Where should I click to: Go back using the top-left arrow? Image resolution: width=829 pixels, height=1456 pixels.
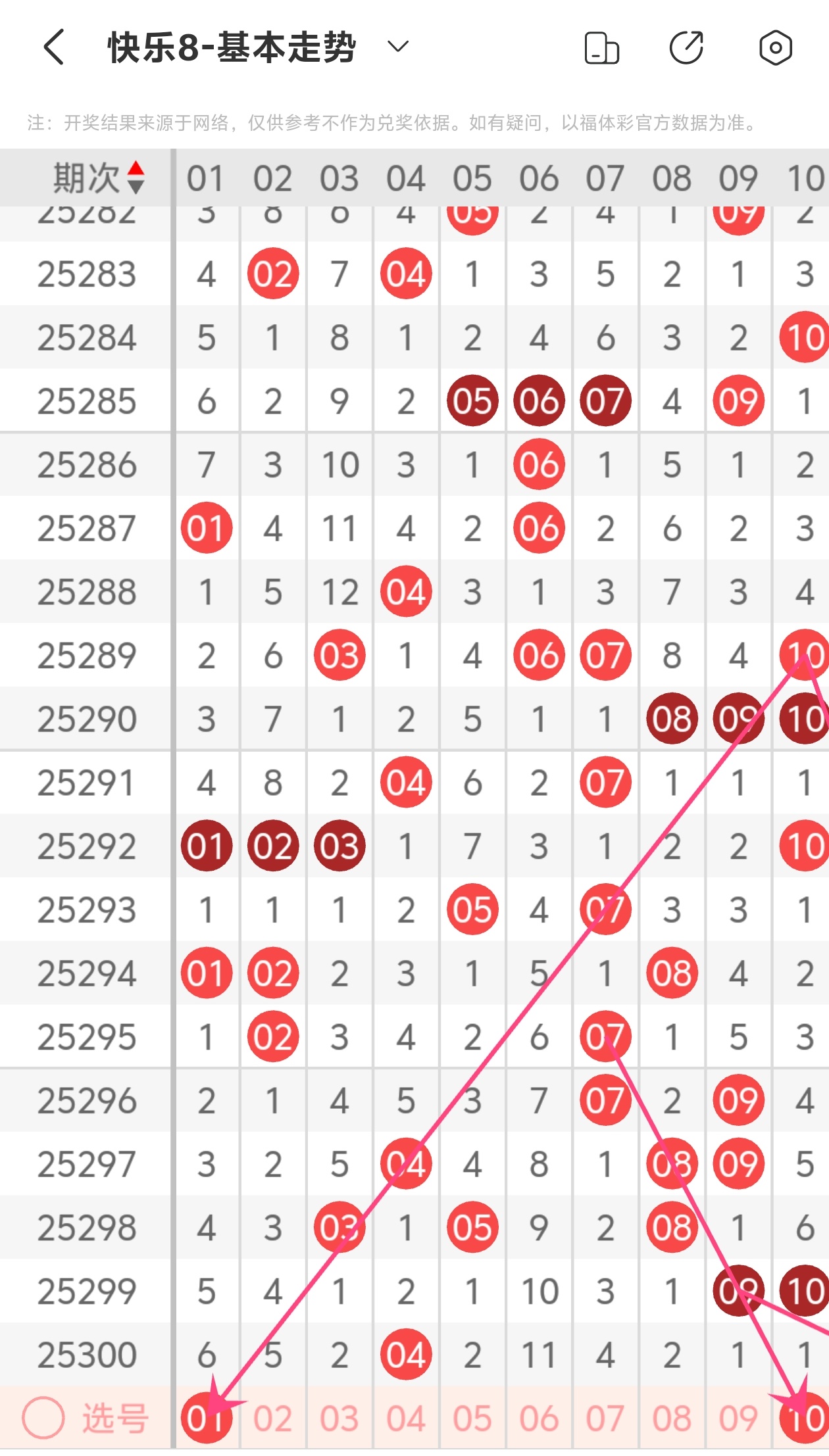(54, 47)
